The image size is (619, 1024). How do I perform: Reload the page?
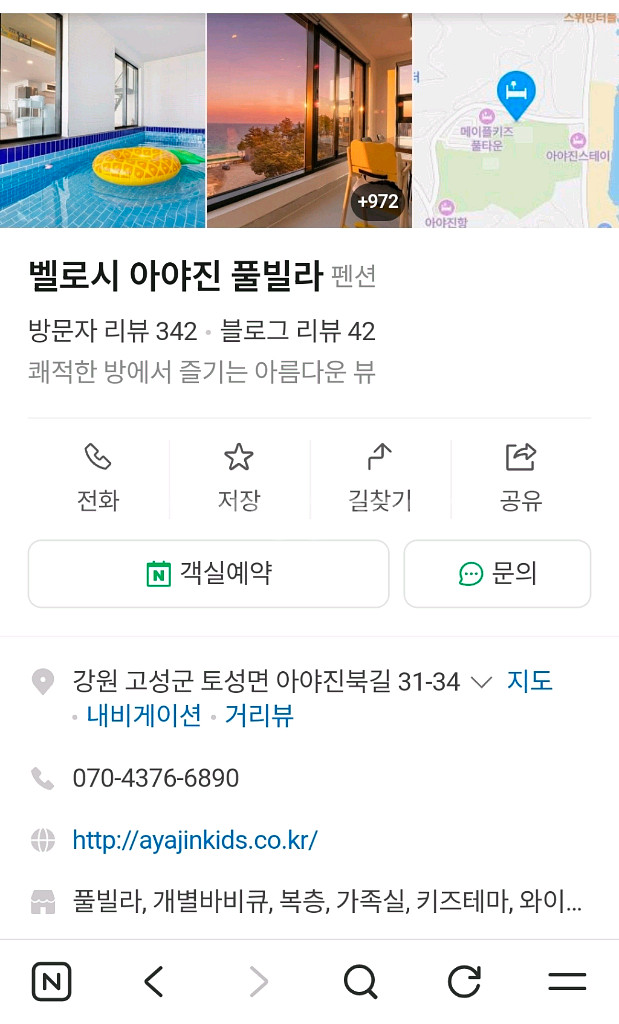pyautogui.click(x=464, y=982)
